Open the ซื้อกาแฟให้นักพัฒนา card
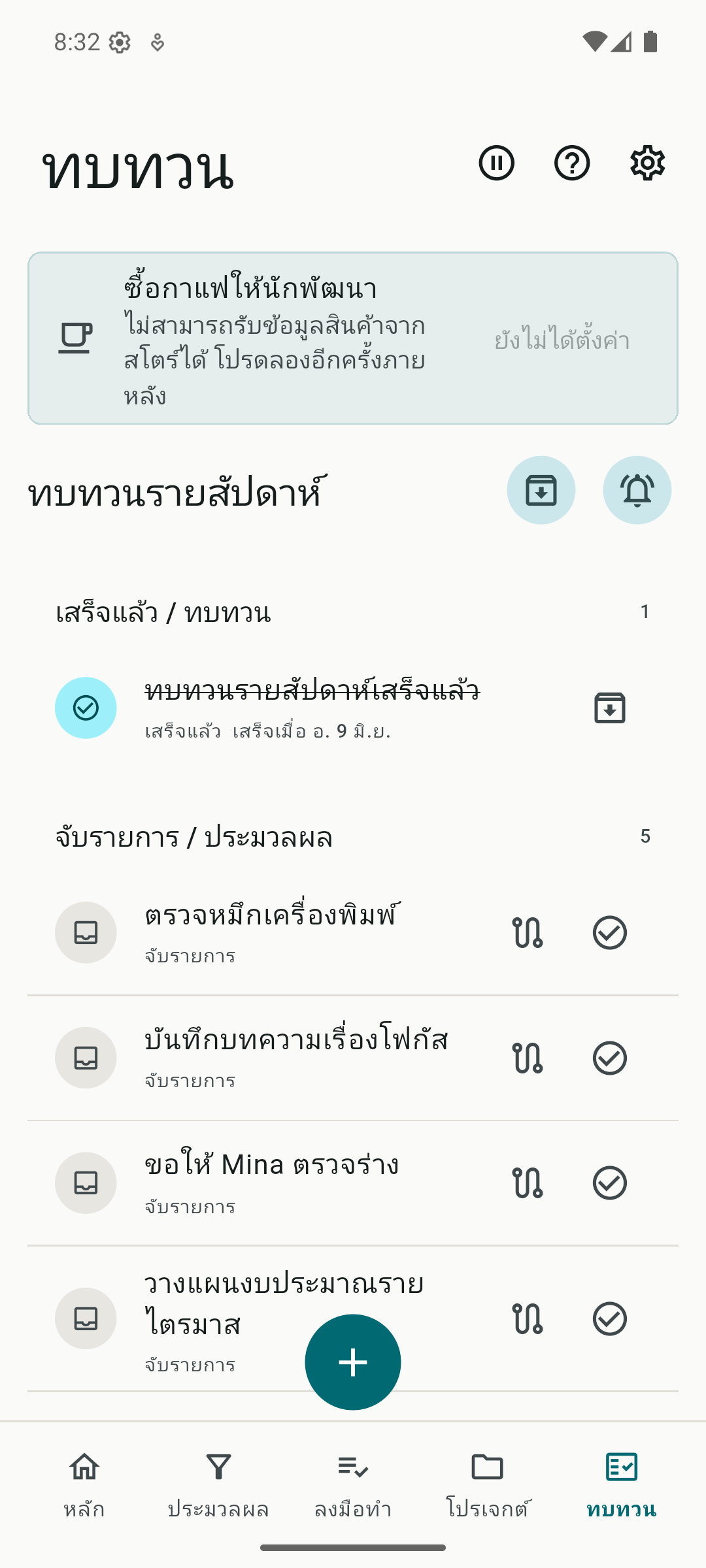 353,338
